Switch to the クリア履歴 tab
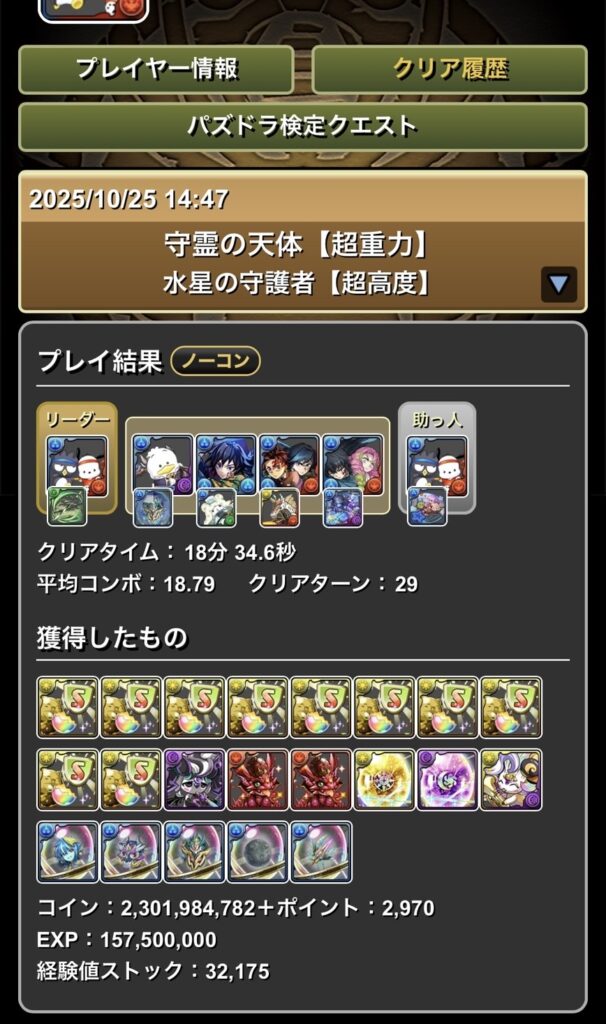Viewport: 606px width, 1024px height. coord(449,69)
